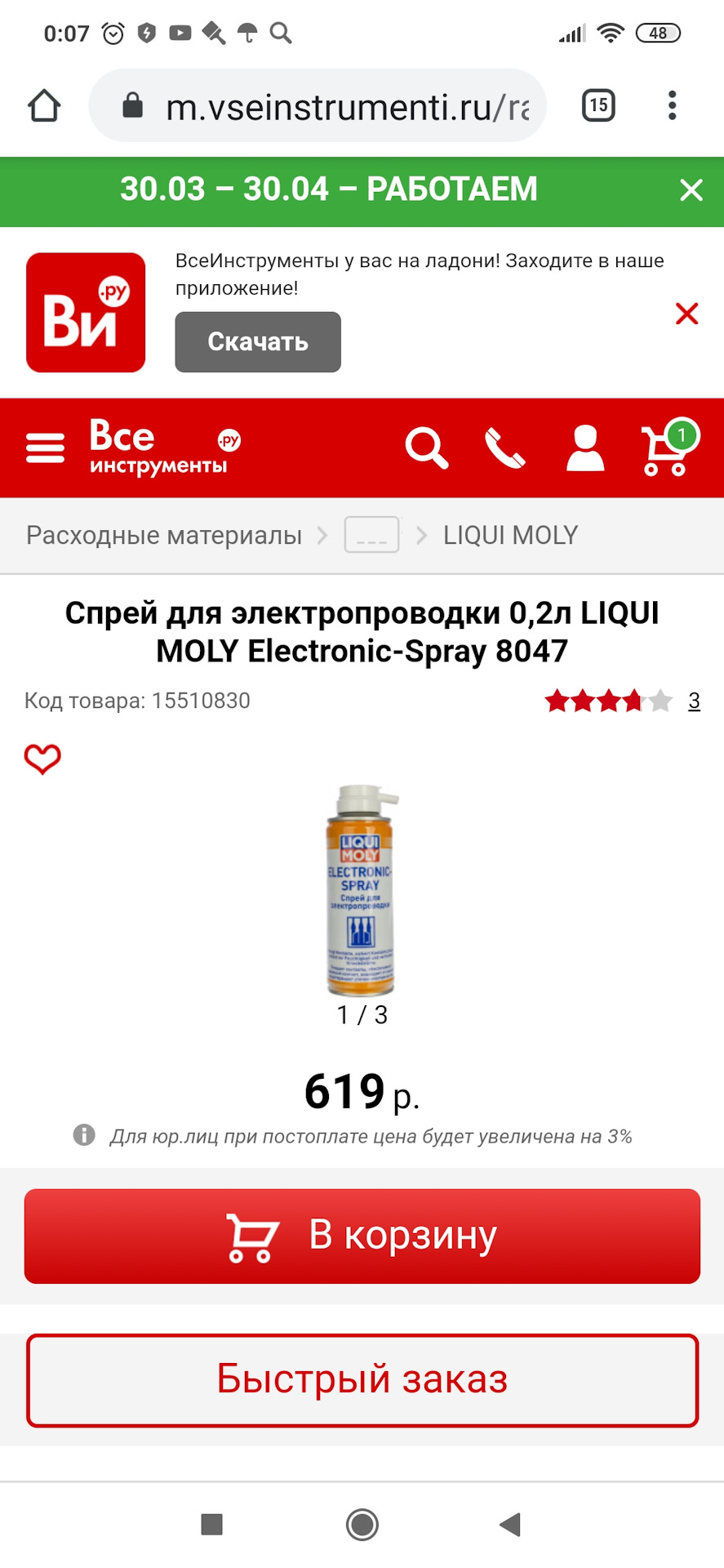
Task: Download the app via Скачать
Action: (x=258, y=341)
